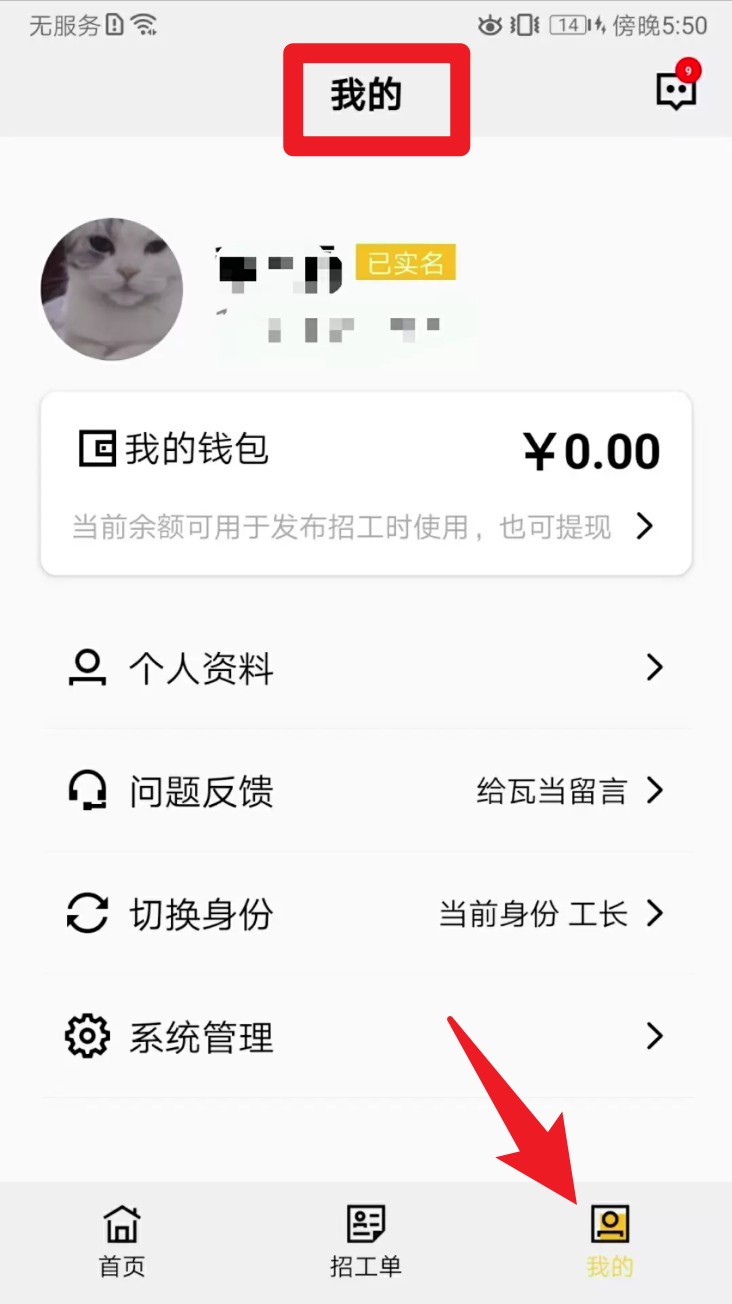The image size is (732, 1304).
Task: Open 系统管理 settings gear icon
Action: (x=89, y=1037)
